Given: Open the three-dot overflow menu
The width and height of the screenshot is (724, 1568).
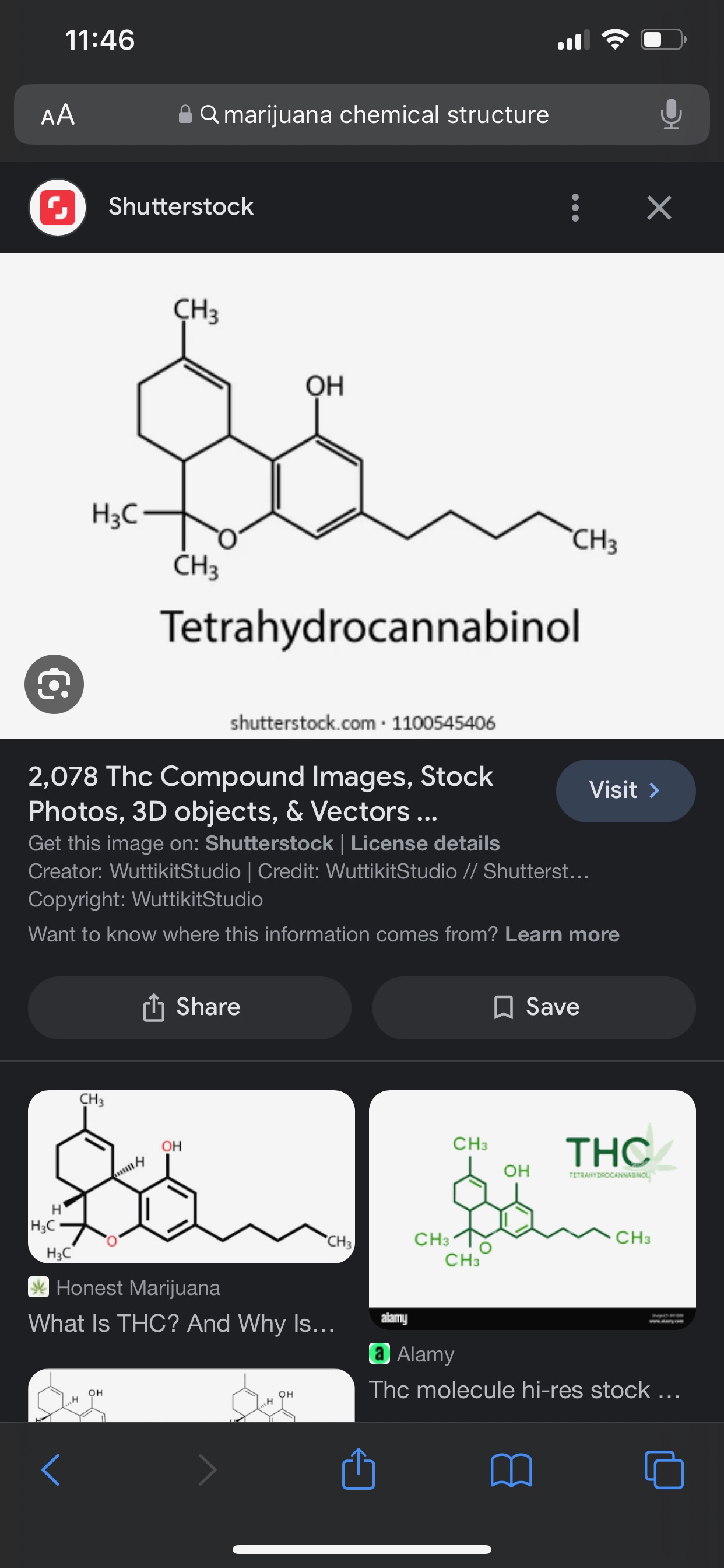Looking at the screenshot, I should (x=575, y=208).
